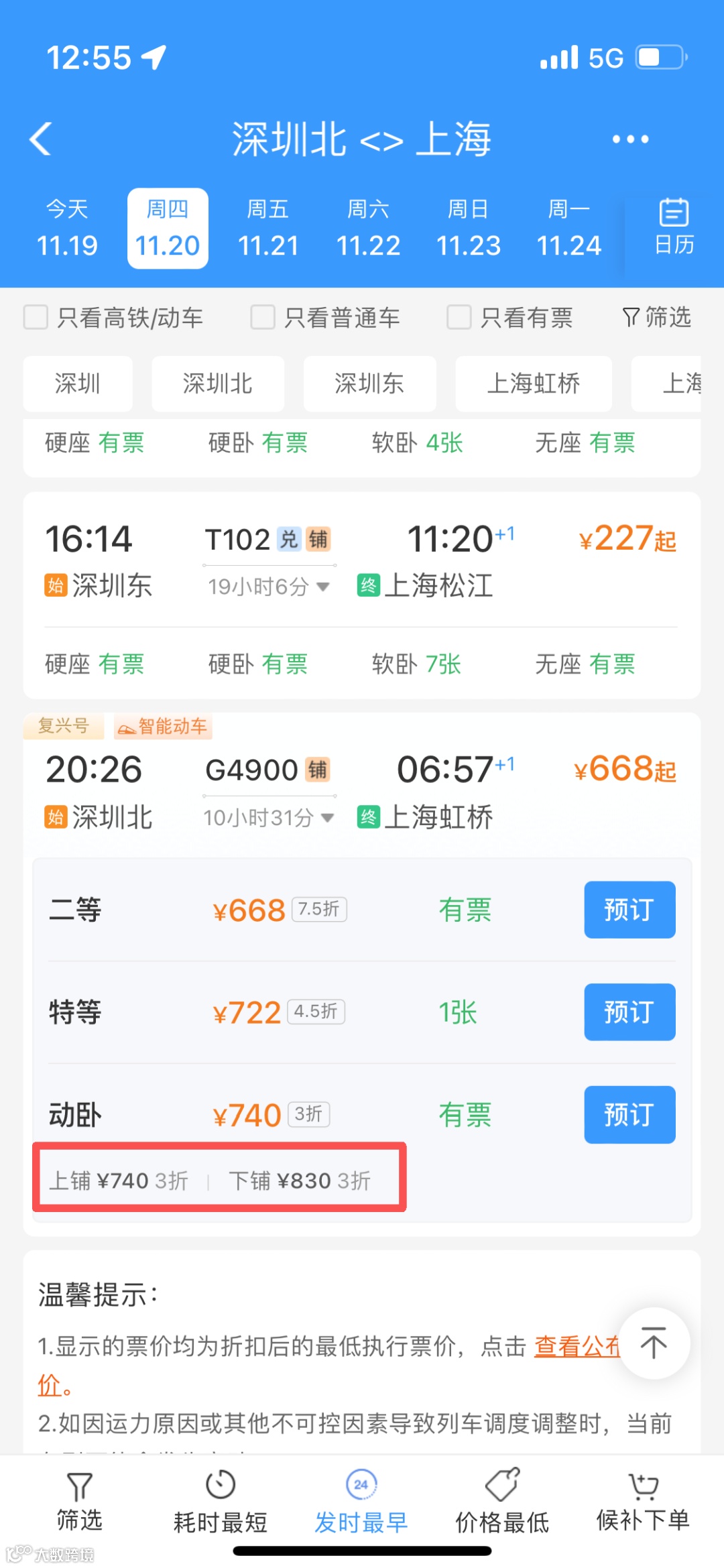
Task: Tap the back-to-top arrow button
Action: tap(654, 1343)
